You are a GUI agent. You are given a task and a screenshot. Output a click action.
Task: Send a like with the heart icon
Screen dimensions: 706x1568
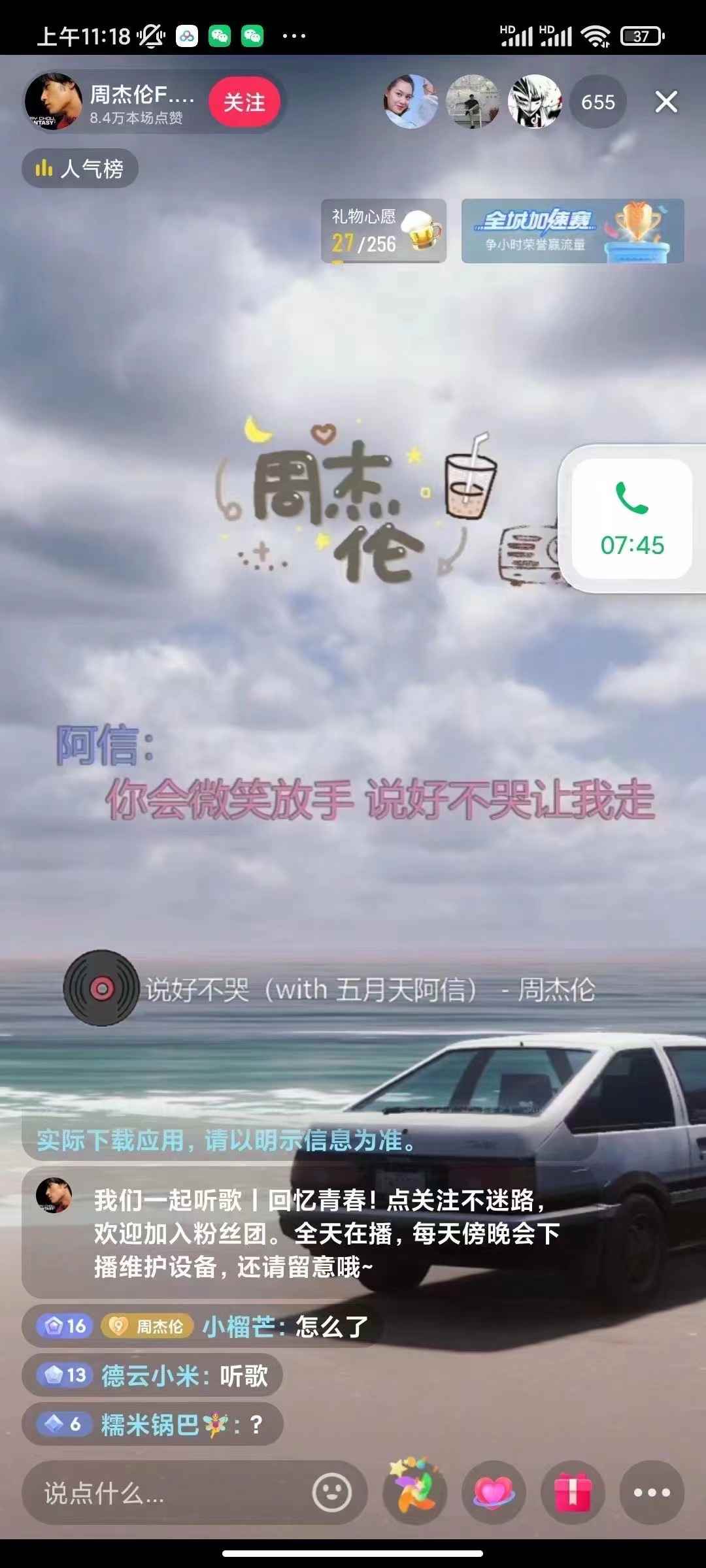point(494,1493)
